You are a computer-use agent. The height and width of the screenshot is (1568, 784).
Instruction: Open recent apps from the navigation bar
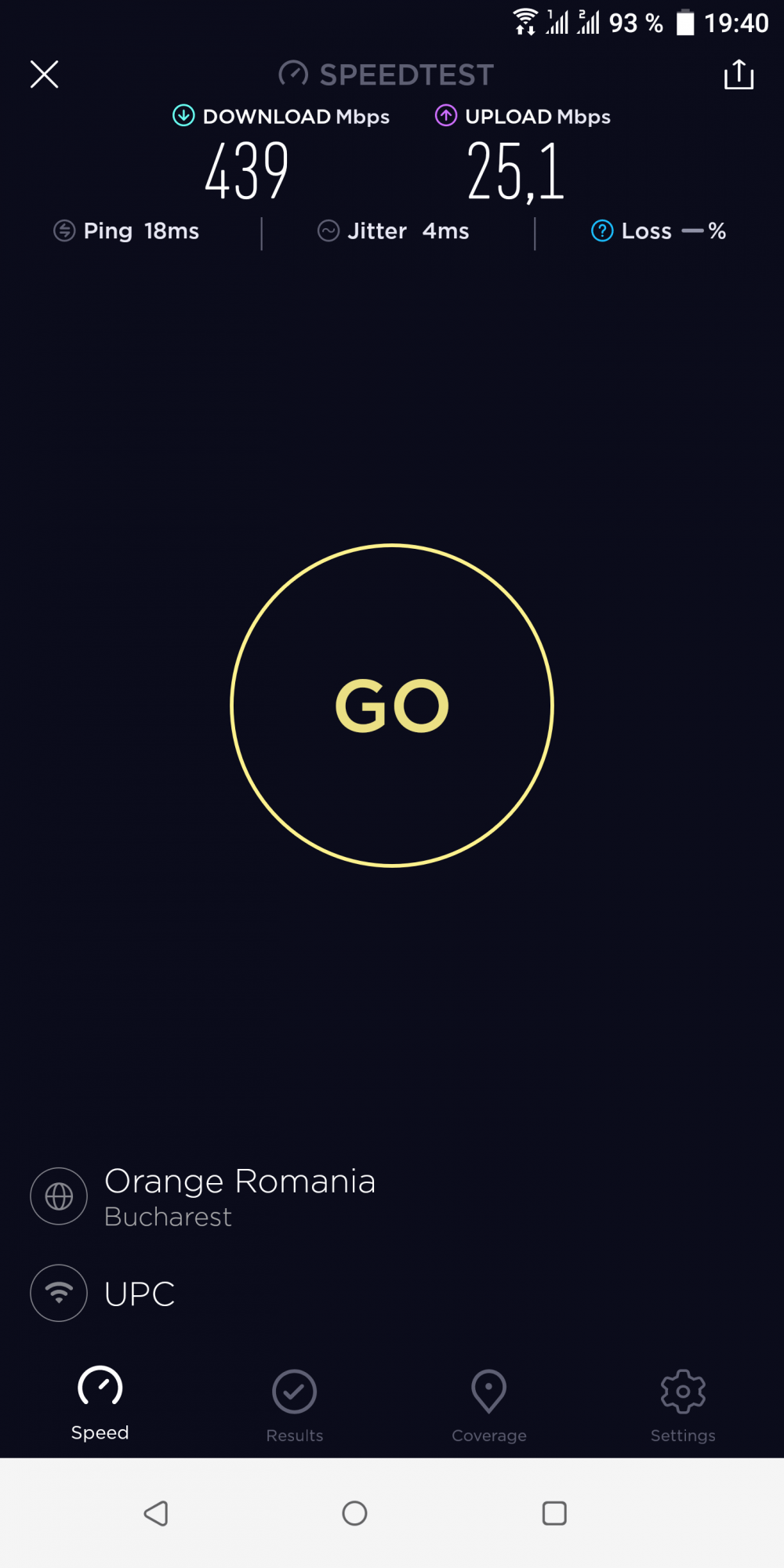(554, 1513)
